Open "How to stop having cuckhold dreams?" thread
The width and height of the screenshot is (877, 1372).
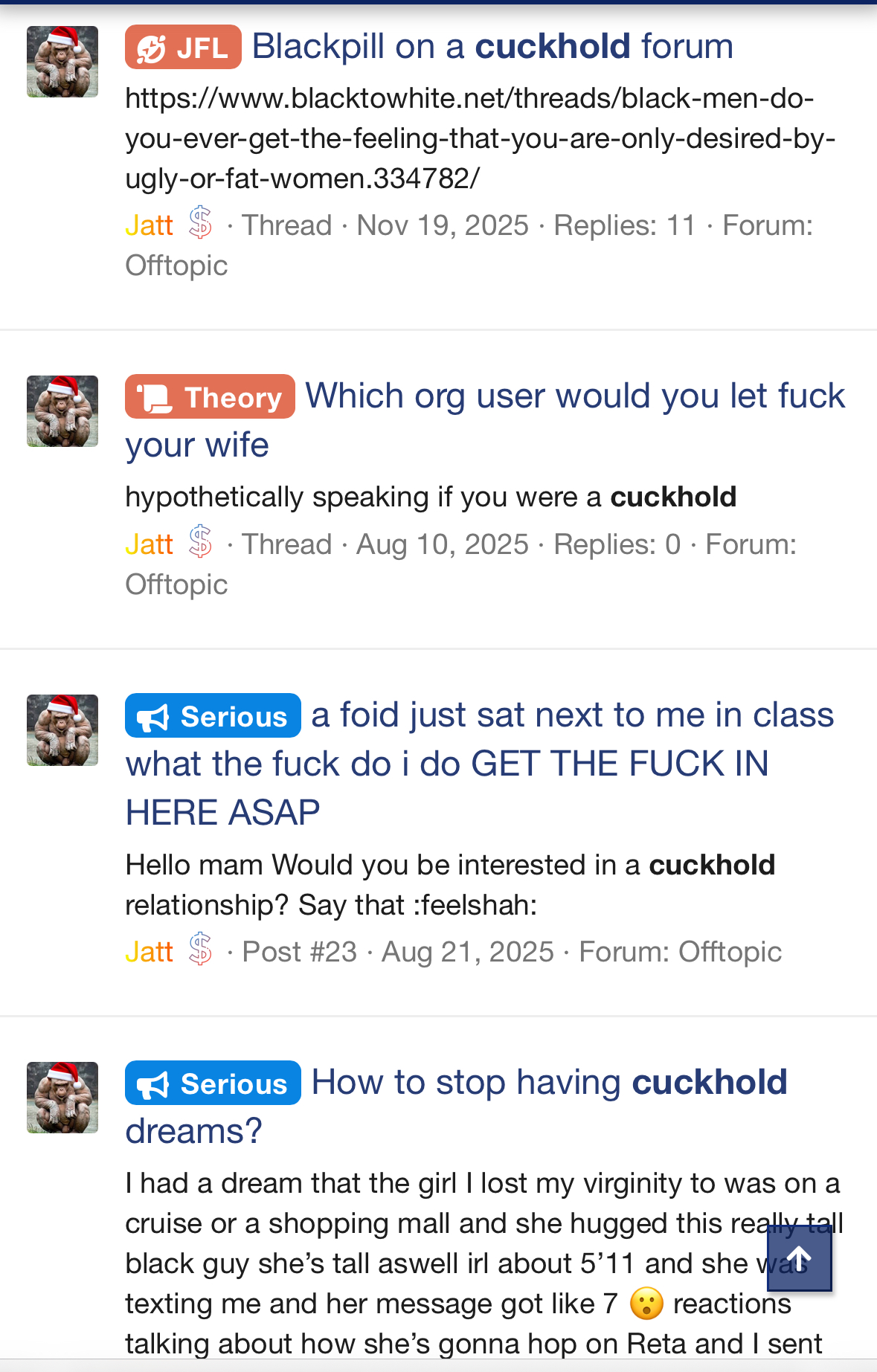click(x=548, y=1083)
